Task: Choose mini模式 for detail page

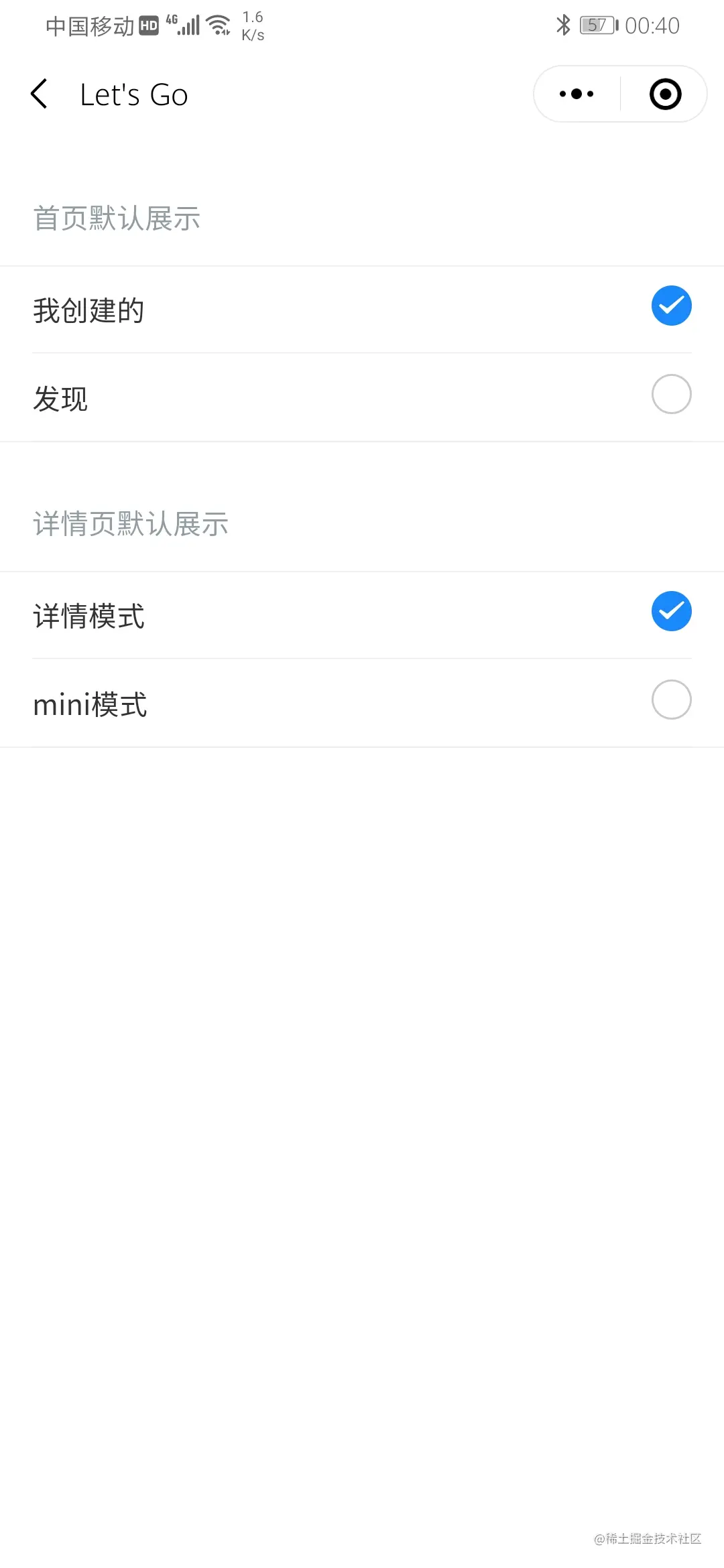Action: tap(671, 700)
